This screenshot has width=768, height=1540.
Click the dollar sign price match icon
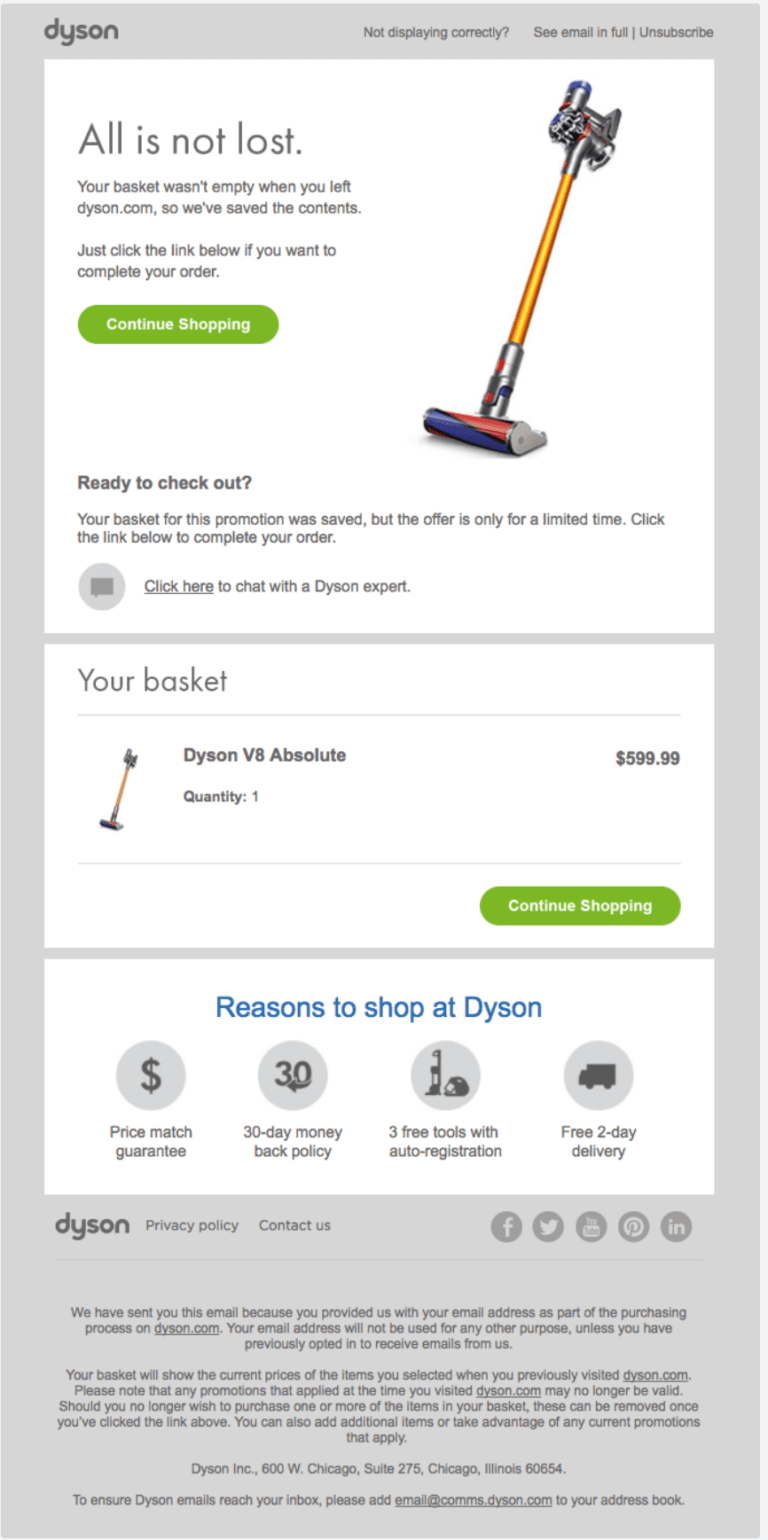151,1074
